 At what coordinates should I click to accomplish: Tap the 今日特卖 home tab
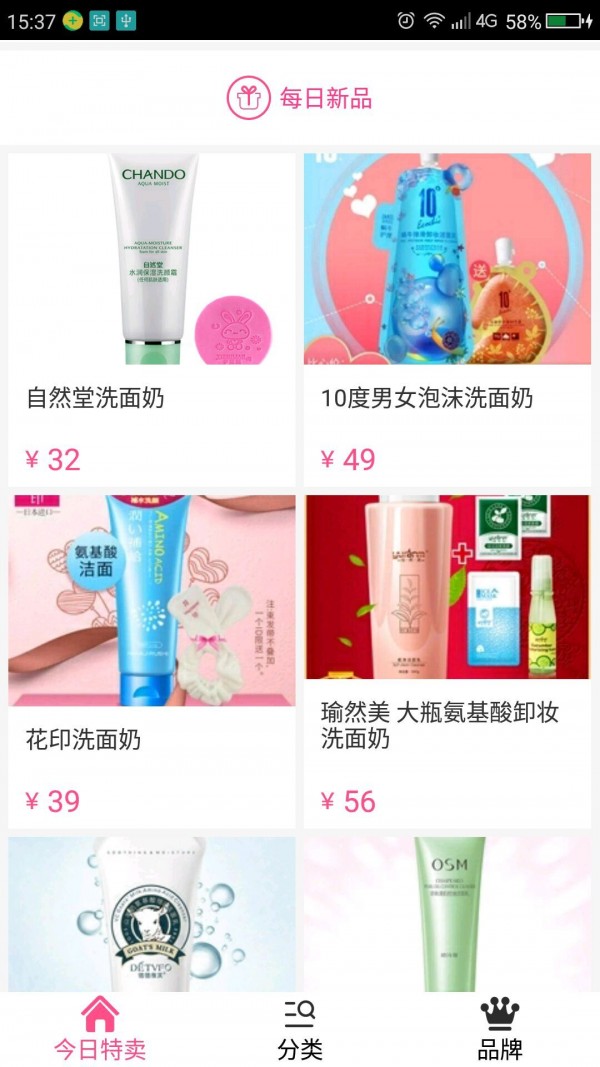100,1030
